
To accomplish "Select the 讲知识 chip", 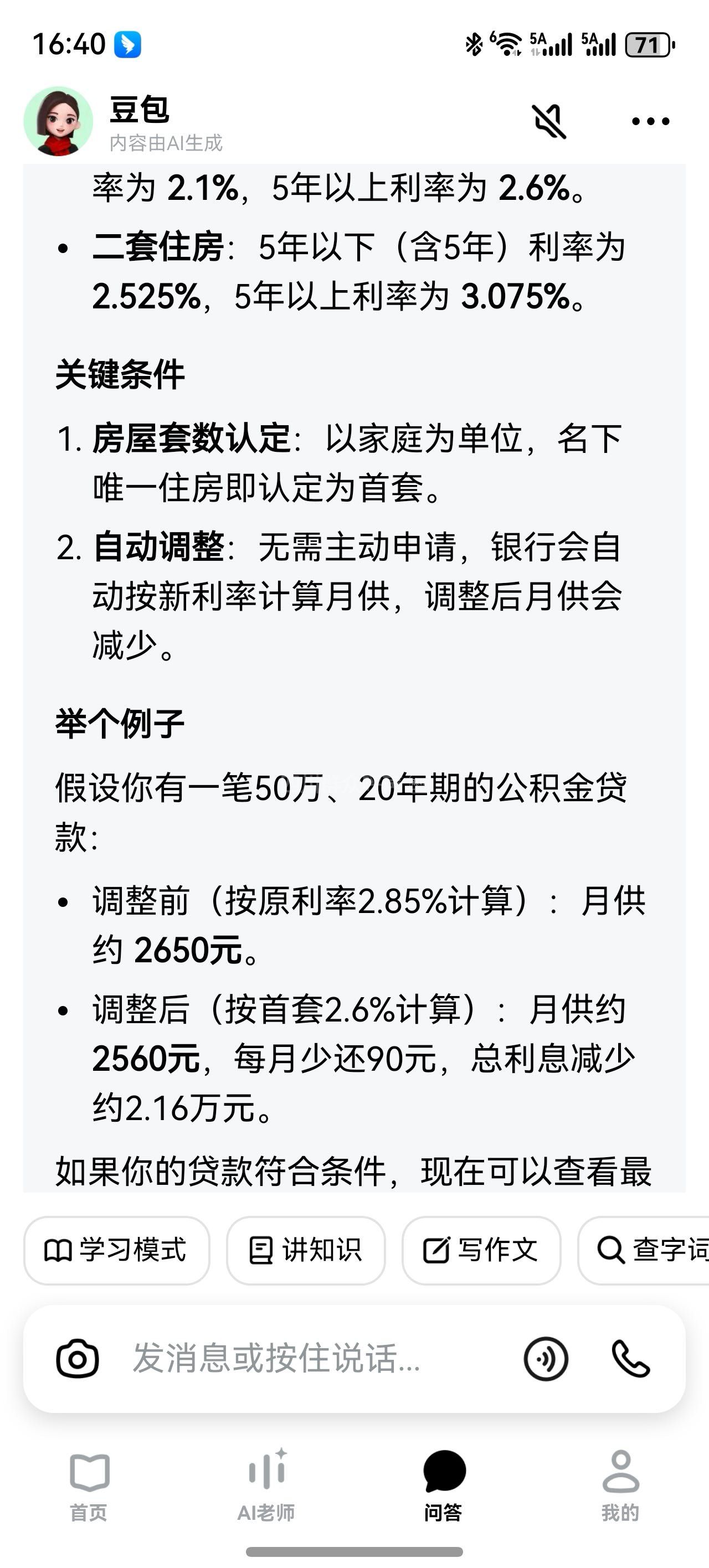I will (x=306, y=1251).
